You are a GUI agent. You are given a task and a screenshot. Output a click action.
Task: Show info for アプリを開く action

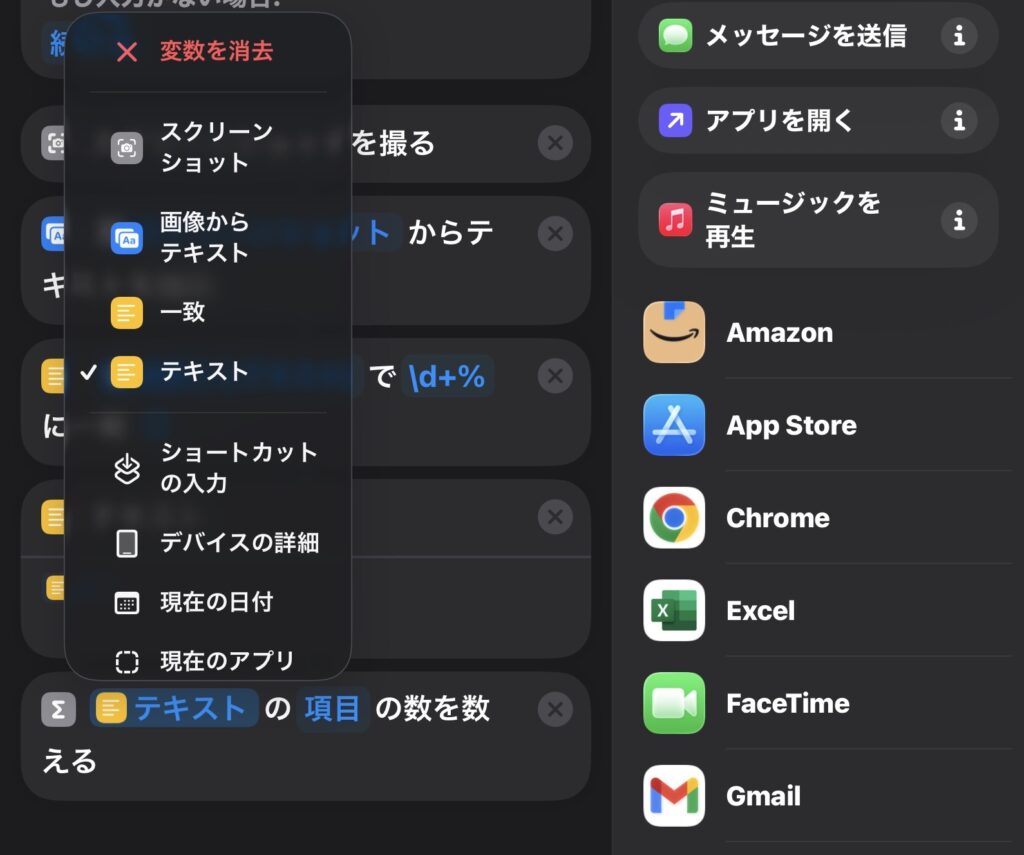(958, 122)
